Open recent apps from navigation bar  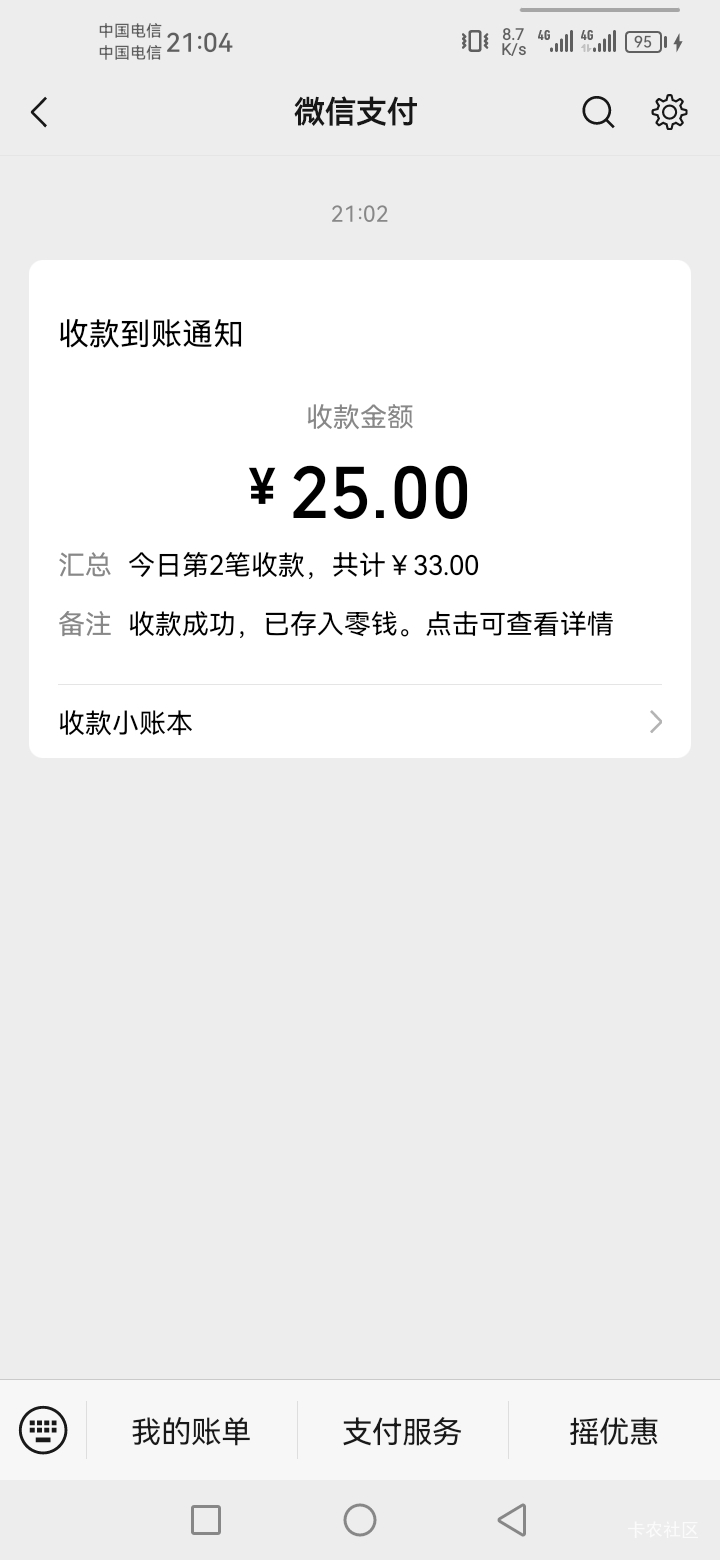pyautogui.click(x=206, y=1520)
